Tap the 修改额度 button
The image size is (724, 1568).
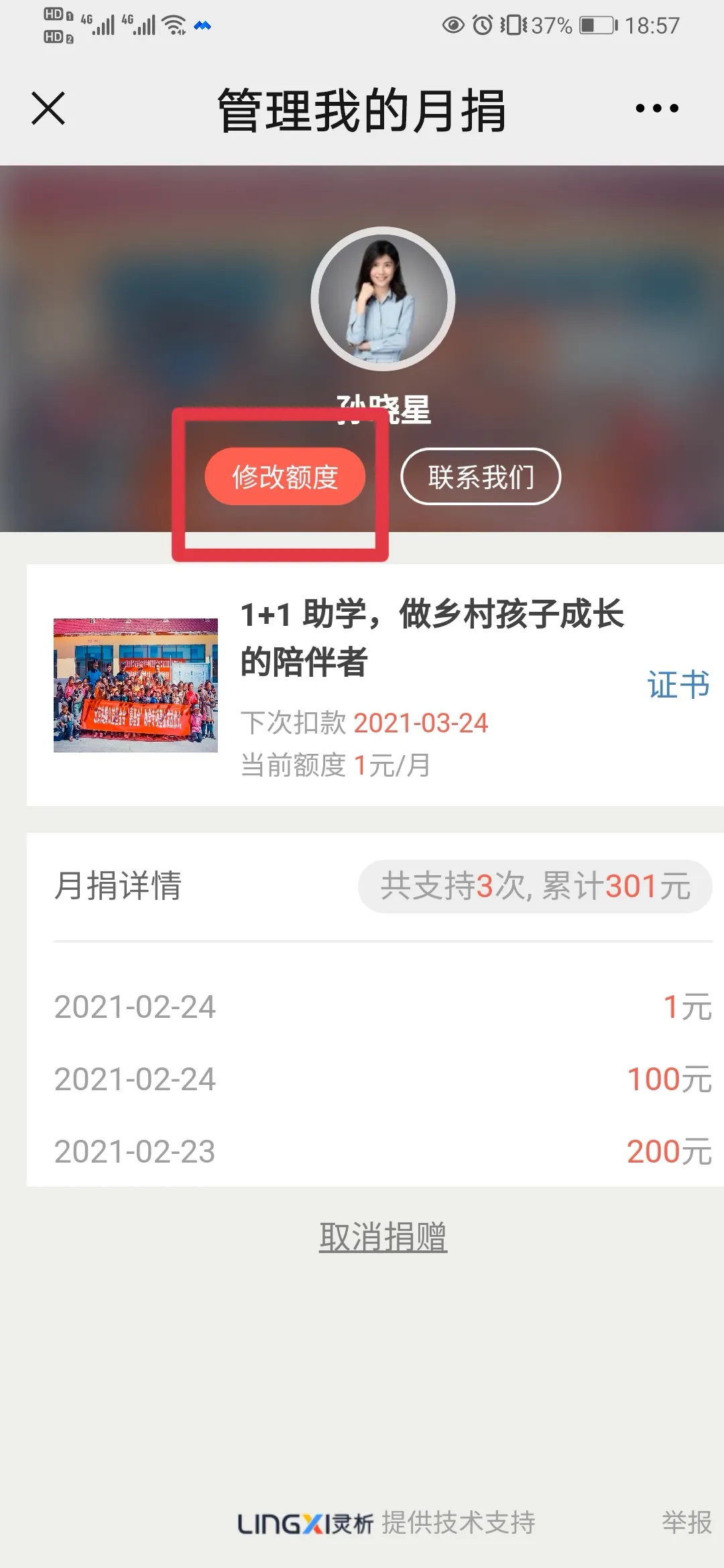pyautogui.click(x=285, y=476)
